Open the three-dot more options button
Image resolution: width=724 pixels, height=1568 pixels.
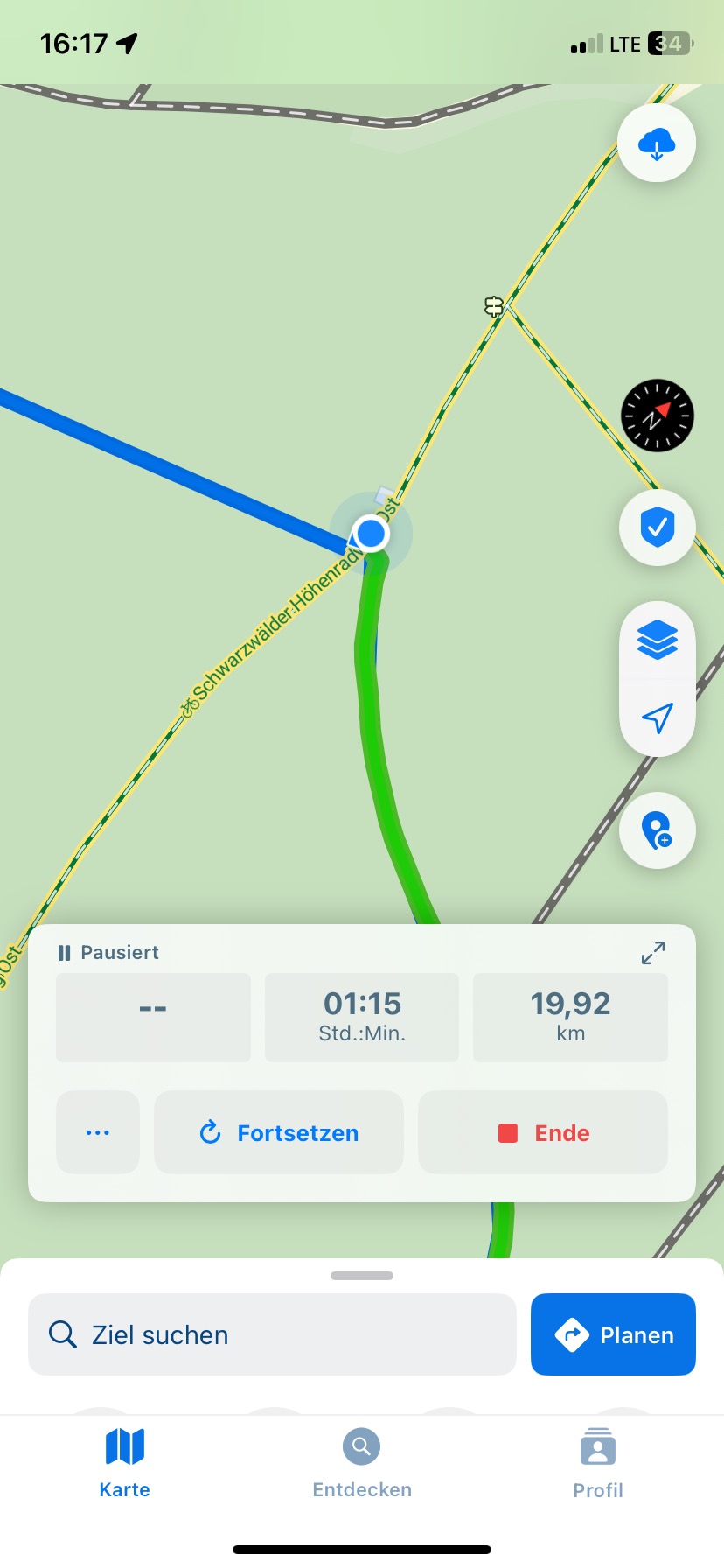pyautogui.click(x=98, y=1132)
